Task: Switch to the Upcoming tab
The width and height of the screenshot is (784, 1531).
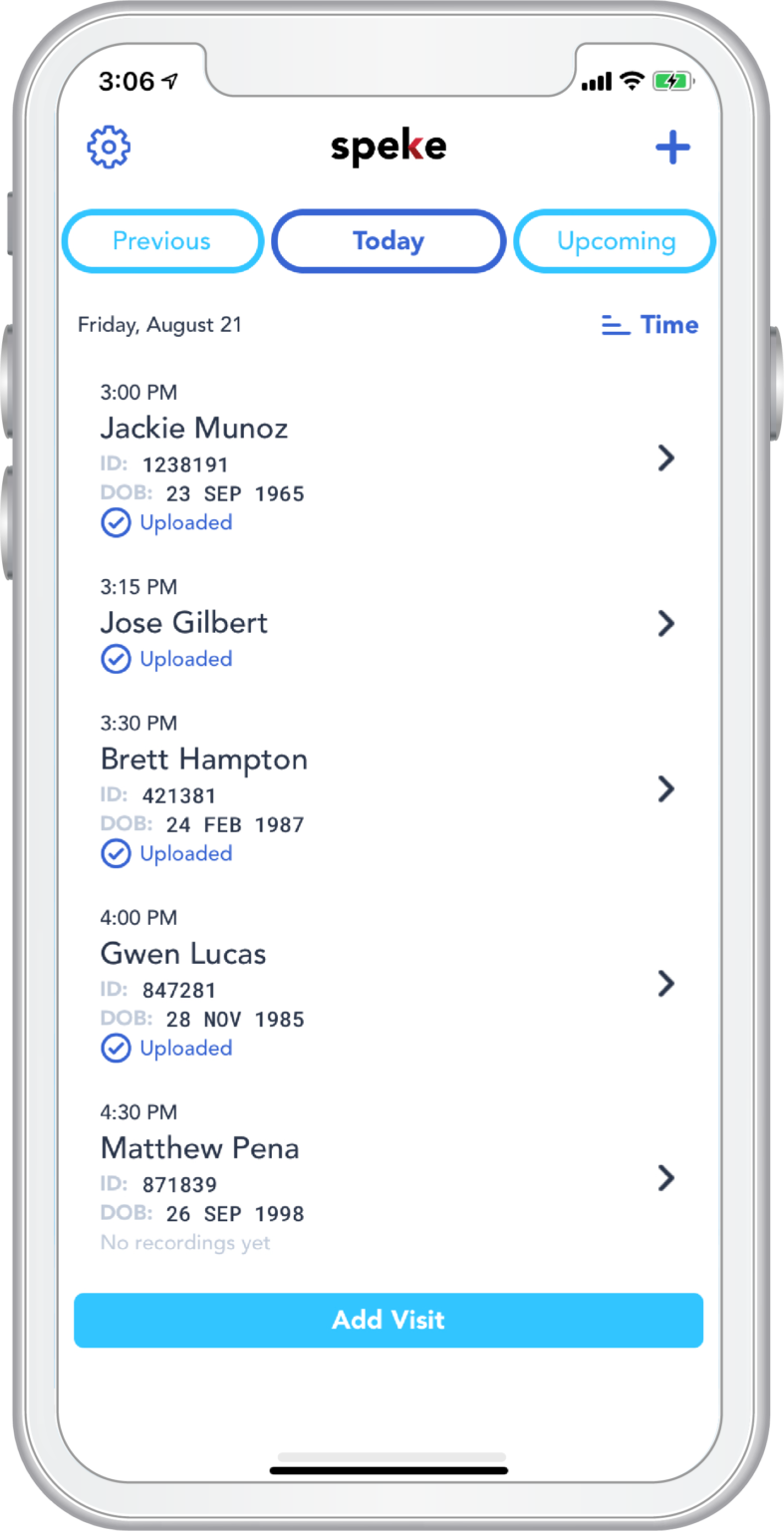Action: coord(616,241)
